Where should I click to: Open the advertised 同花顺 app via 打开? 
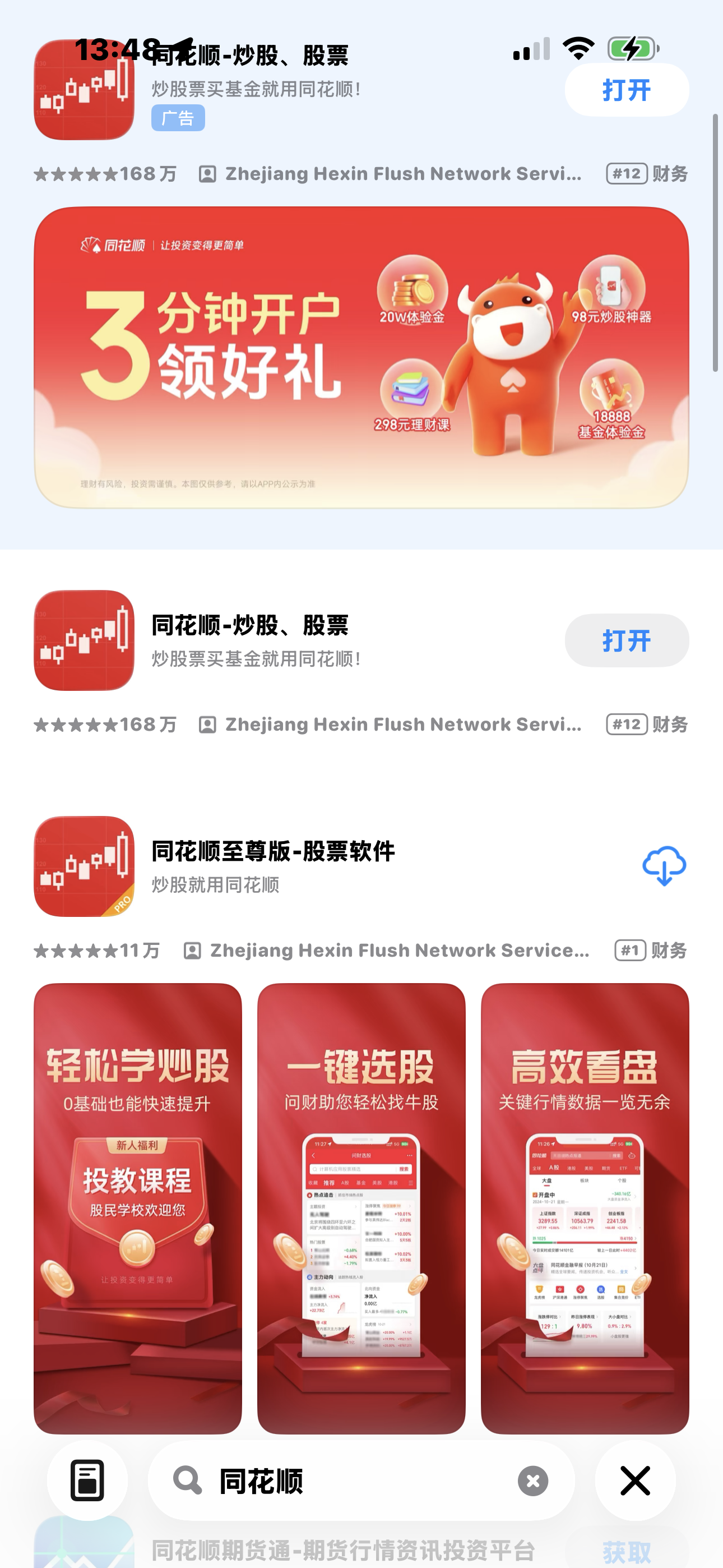pyautogui.click(x=626, y=90)
